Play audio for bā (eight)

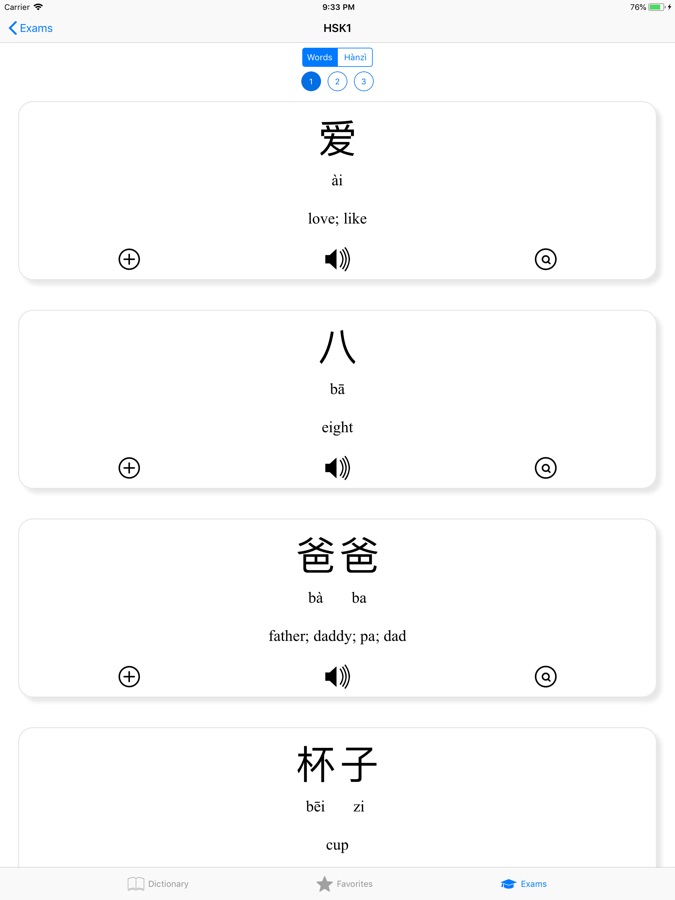pos(337,468)
